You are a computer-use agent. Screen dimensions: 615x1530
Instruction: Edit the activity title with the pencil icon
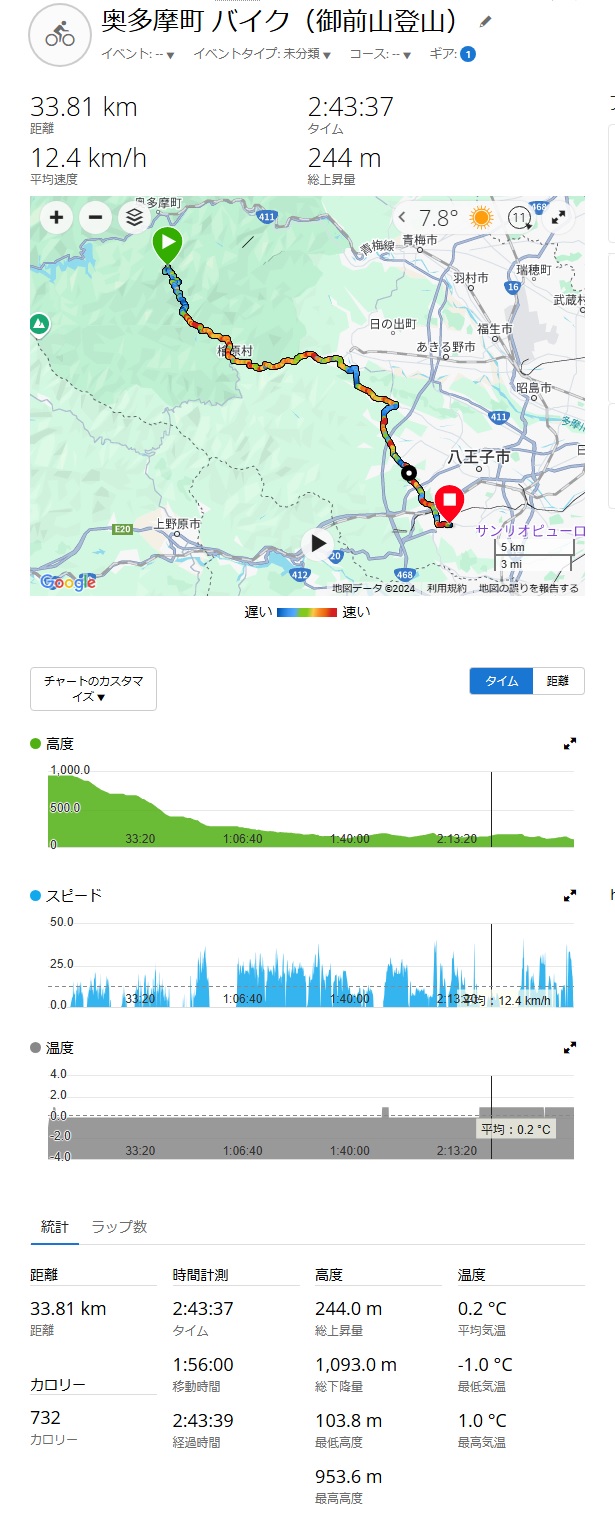[x=486, y=22]
